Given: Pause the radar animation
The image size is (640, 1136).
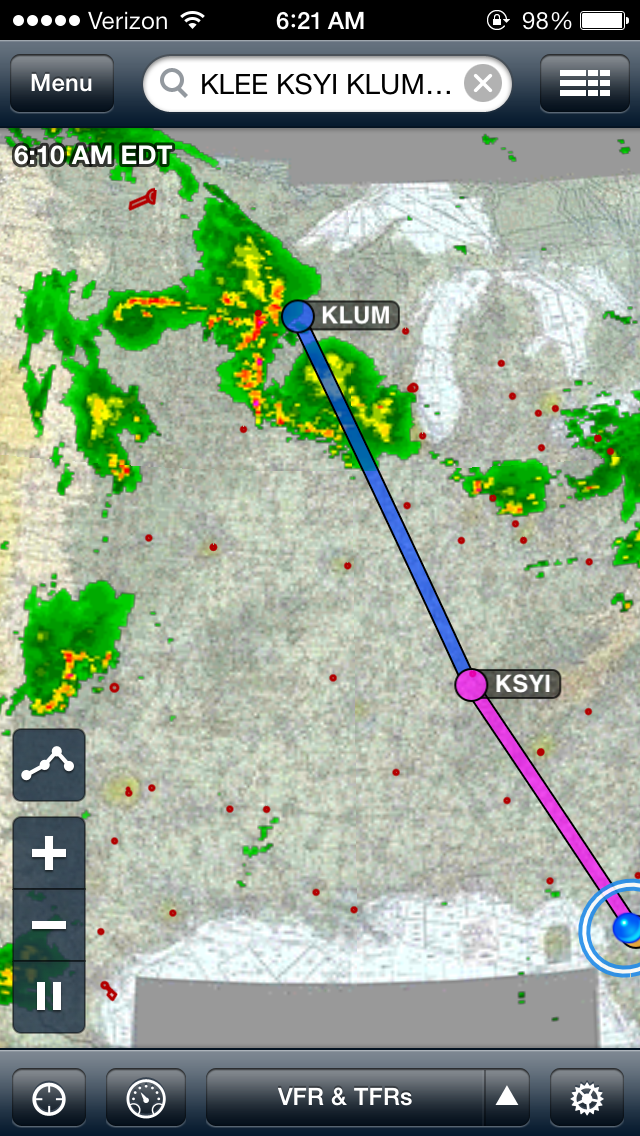Looking at the screenshot, I should click(x=49, y=997).
